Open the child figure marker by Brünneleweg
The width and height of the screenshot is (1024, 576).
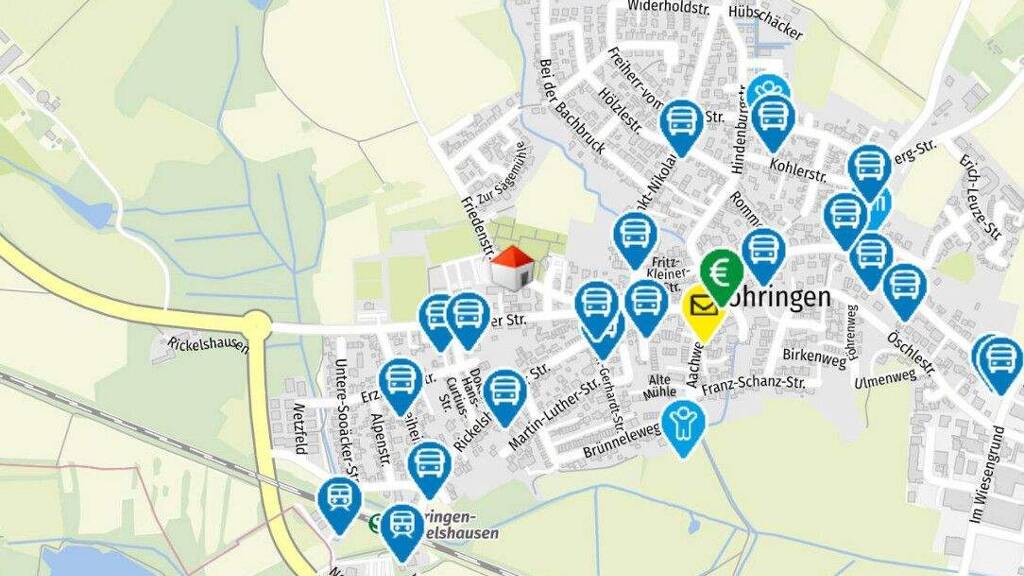click(x=683, y=428)
